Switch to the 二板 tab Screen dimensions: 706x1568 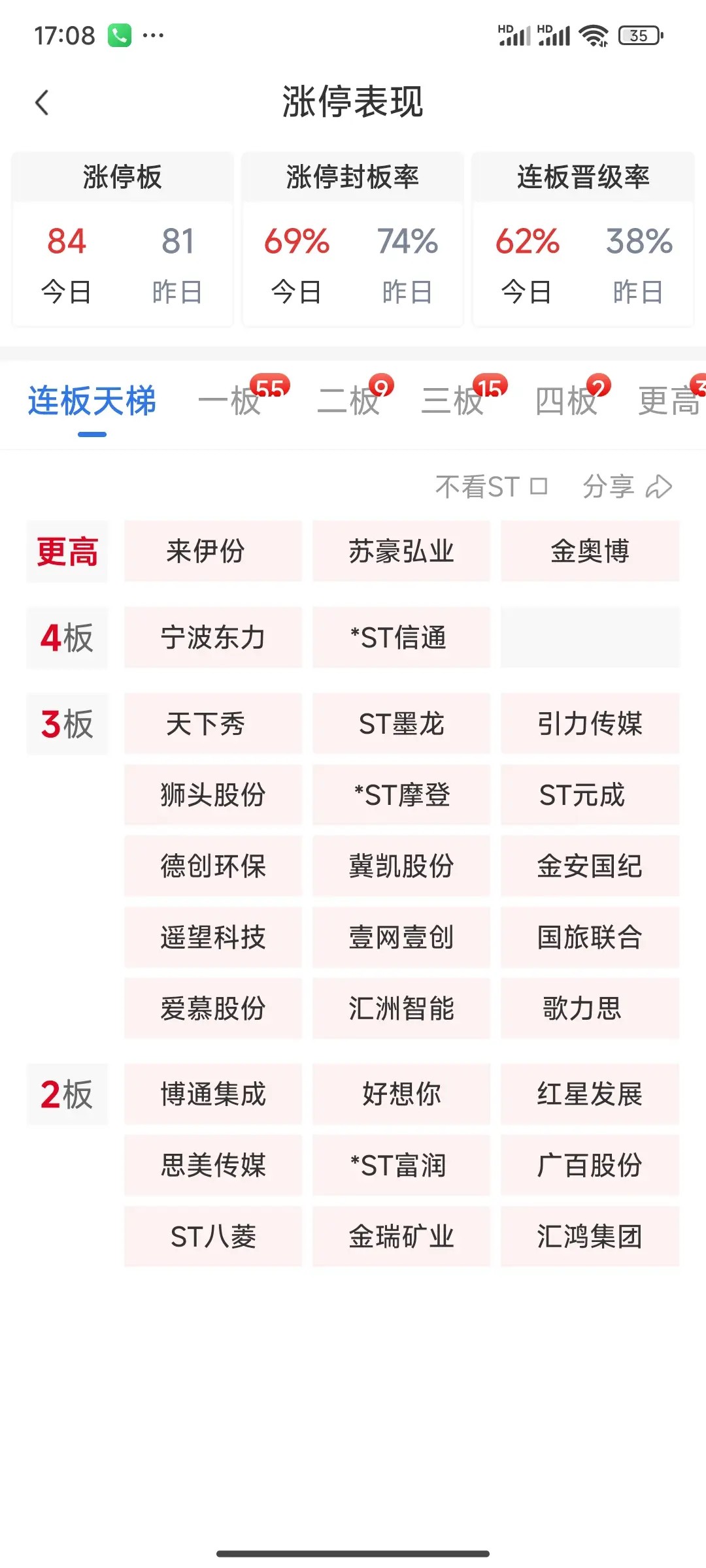coord(348,400)
